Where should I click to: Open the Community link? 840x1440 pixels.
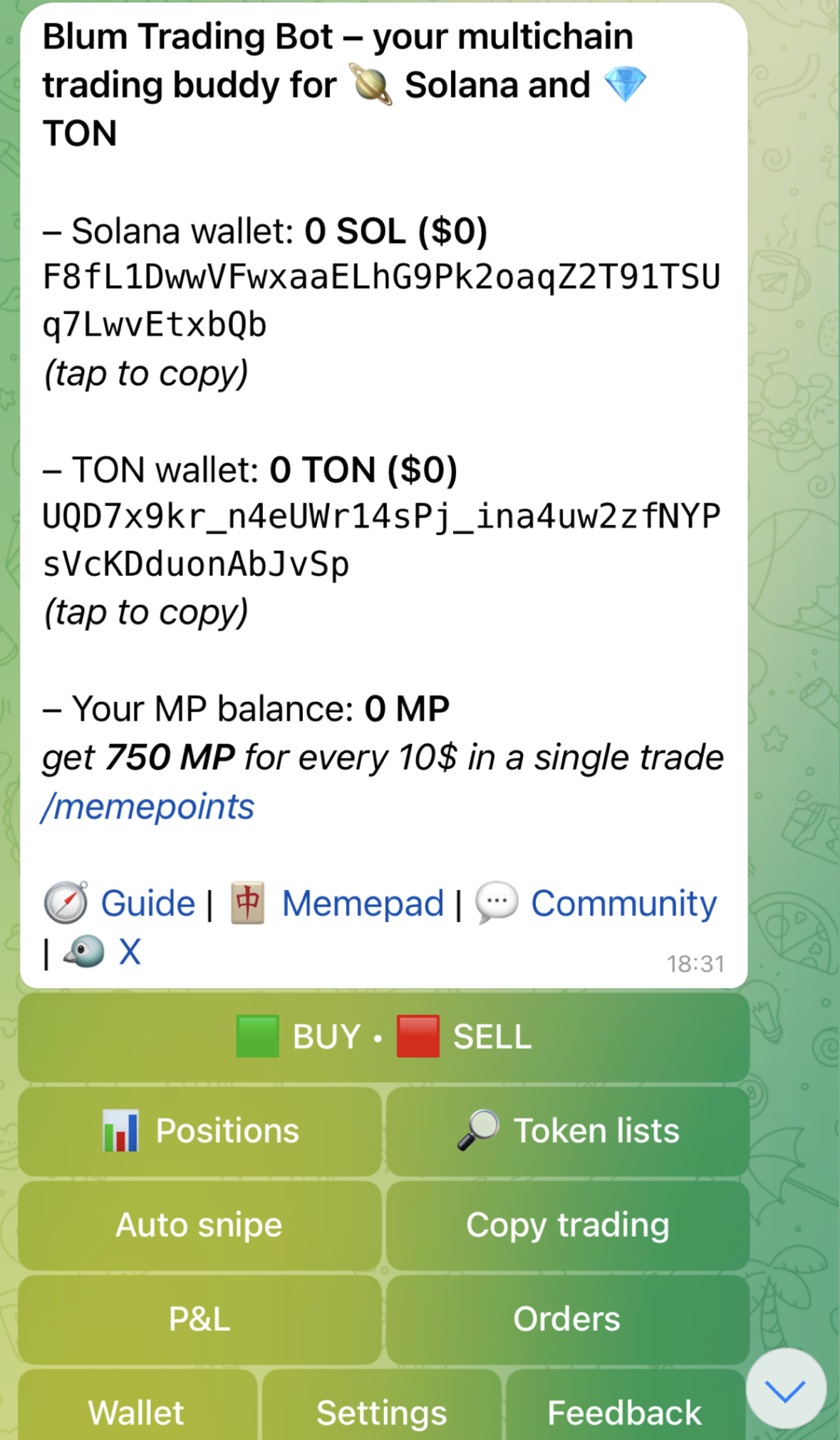(x=623, y=903)
